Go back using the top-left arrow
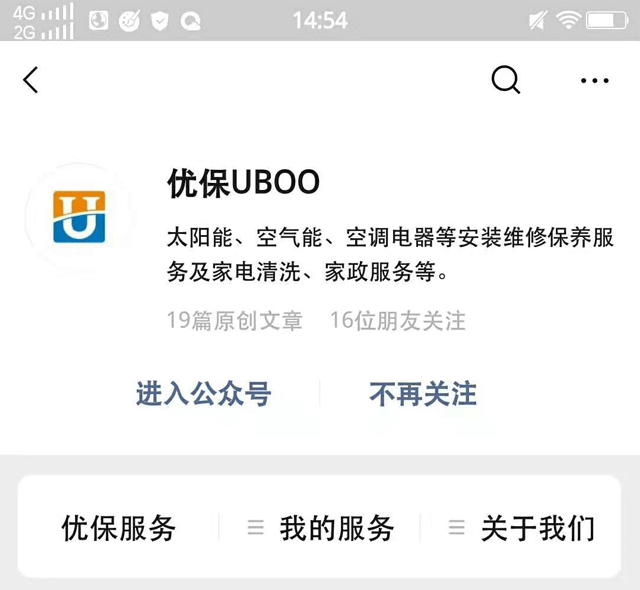This screenshot has width=640, height=590. point(31,80)
